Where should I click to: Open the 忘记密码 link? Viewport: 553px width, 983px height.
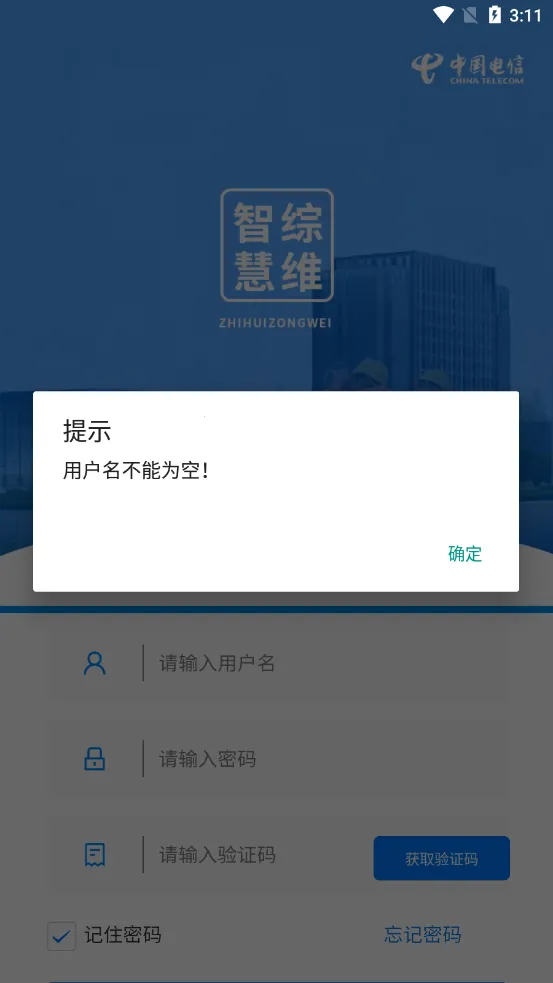423,935
